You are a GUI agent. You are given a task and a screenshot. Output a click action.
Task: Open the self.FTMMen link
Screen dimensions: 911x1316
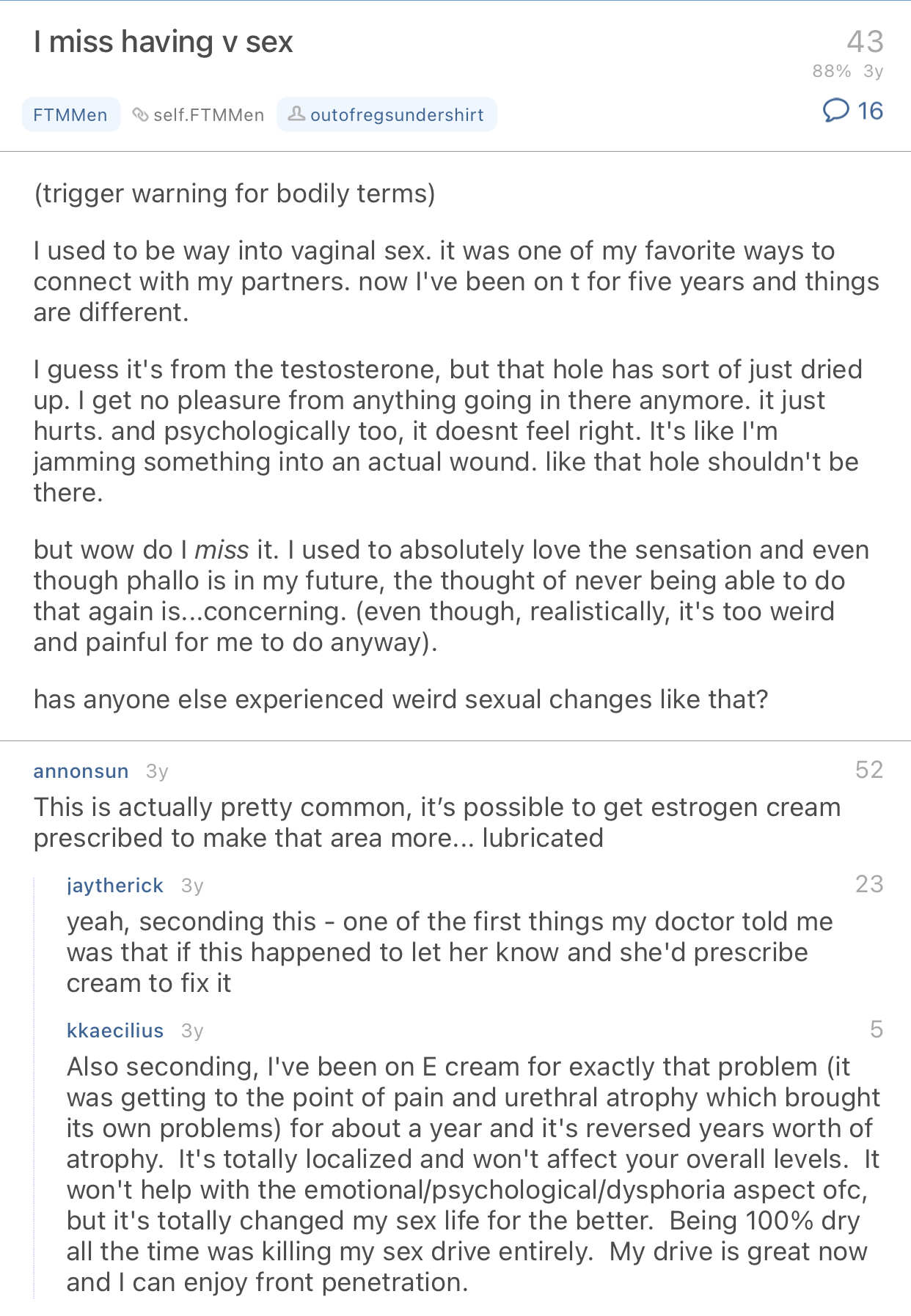click(x=199, y=115)
